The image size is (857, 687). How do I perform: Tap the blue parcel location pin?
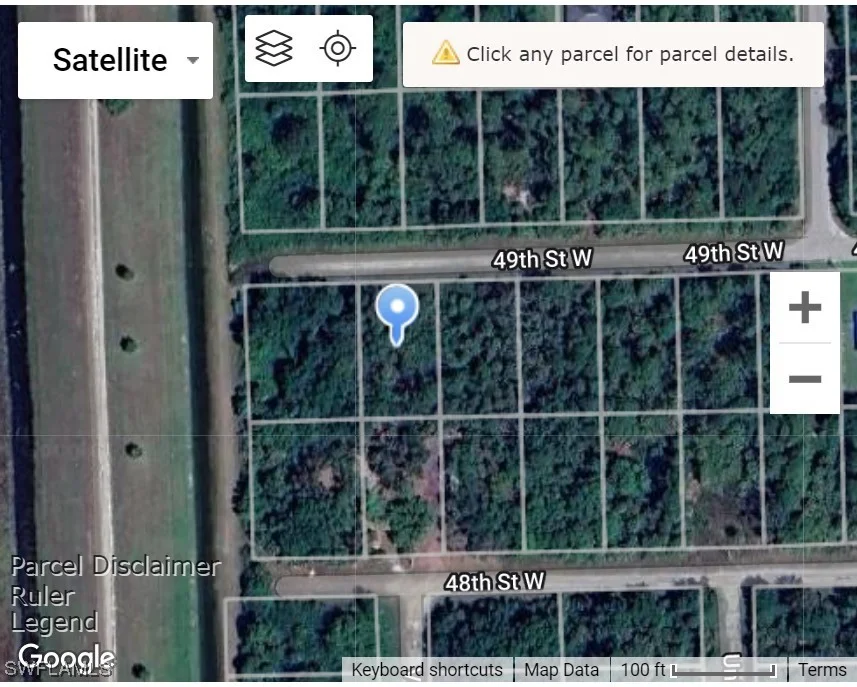coord(397,315)
